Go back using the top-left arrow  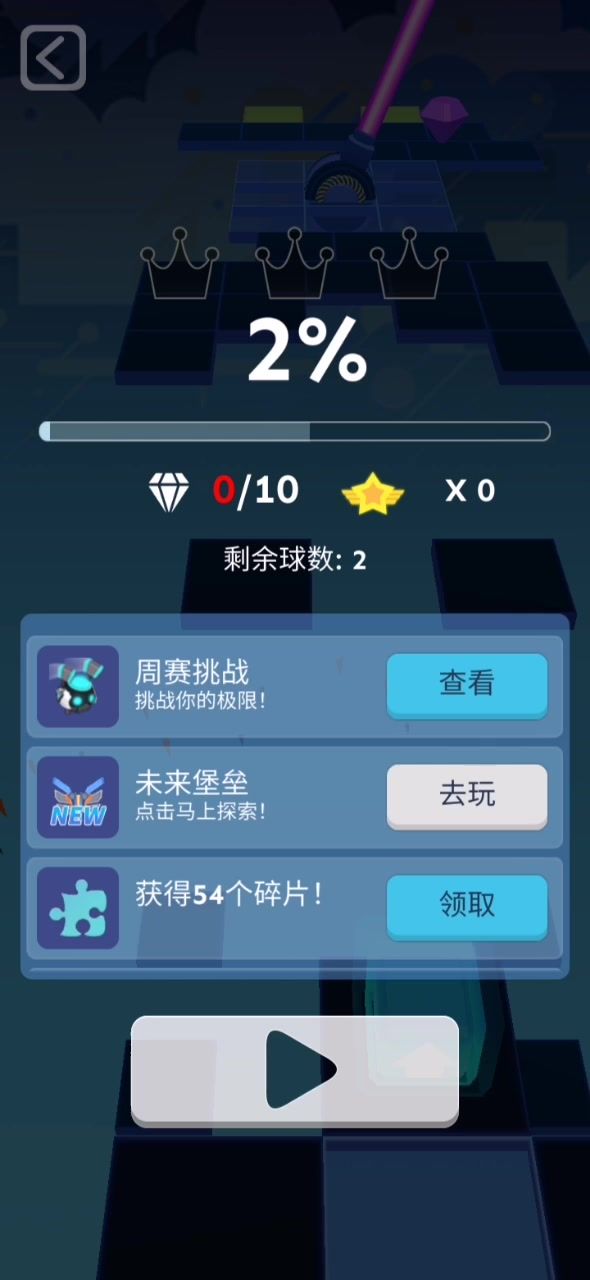[x=53, y=57]
